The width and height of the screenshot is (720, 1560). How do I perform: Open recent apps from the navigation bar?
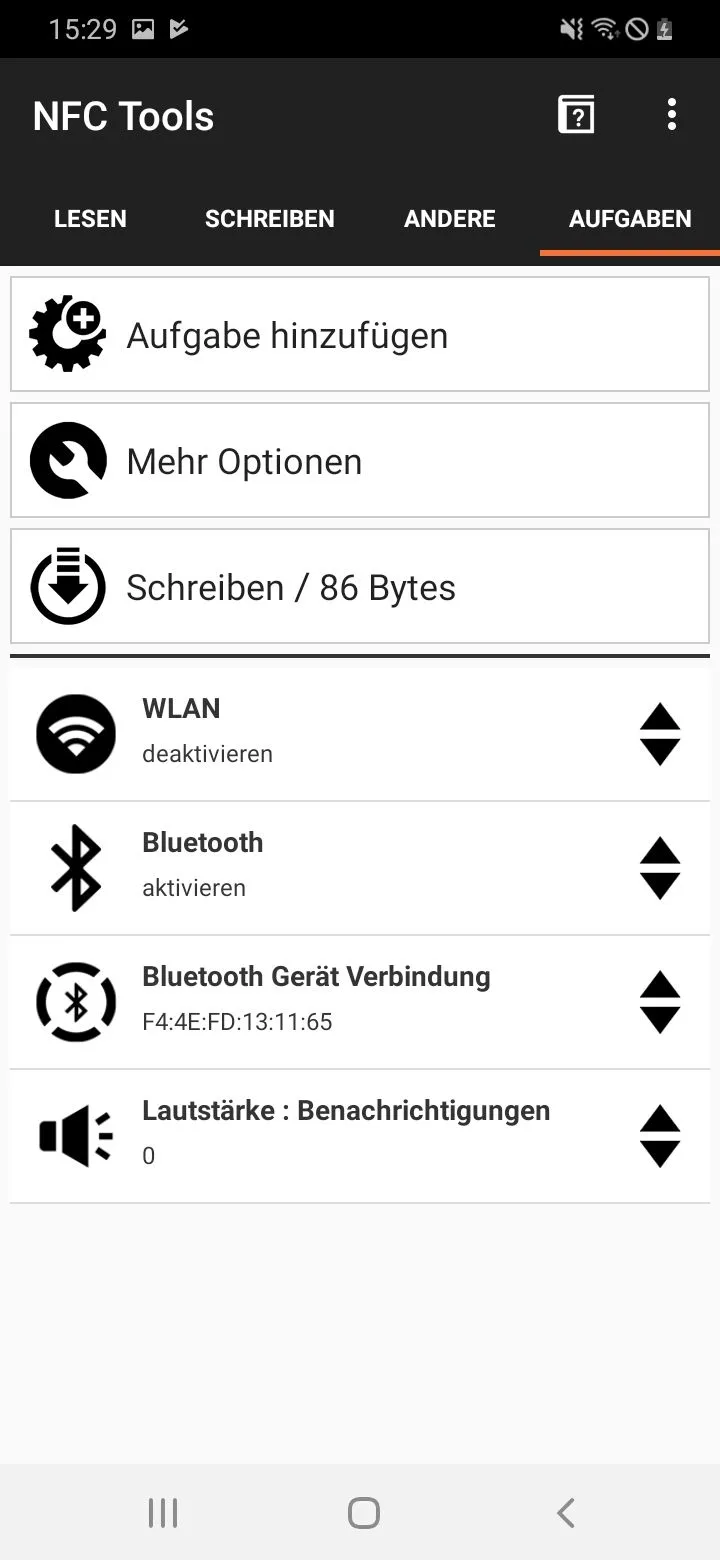(162, 1513)
